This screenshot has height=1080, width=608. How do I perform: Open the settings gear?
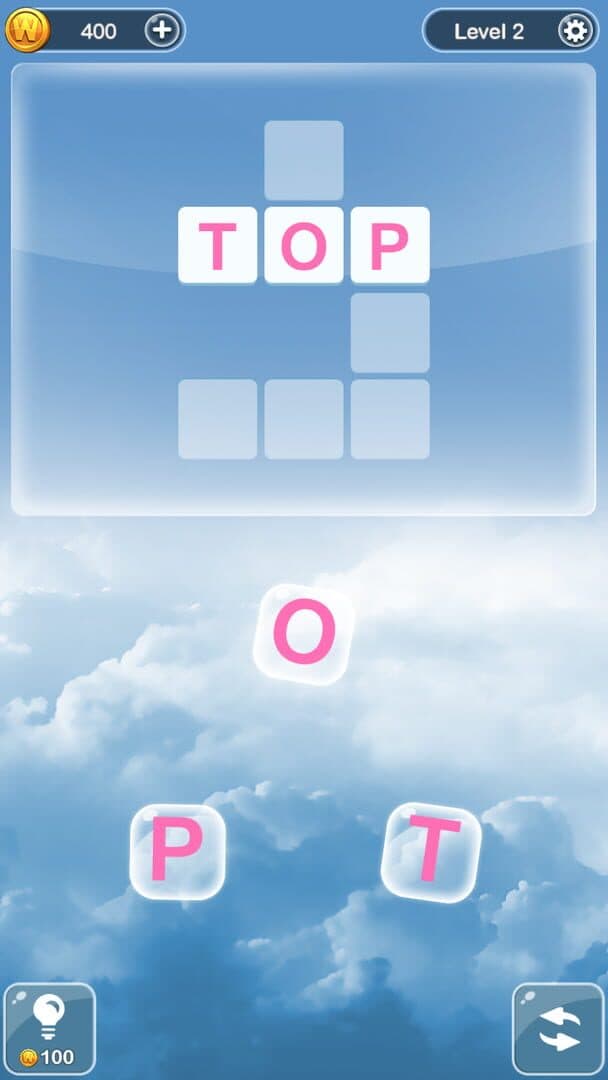point(575,31)
